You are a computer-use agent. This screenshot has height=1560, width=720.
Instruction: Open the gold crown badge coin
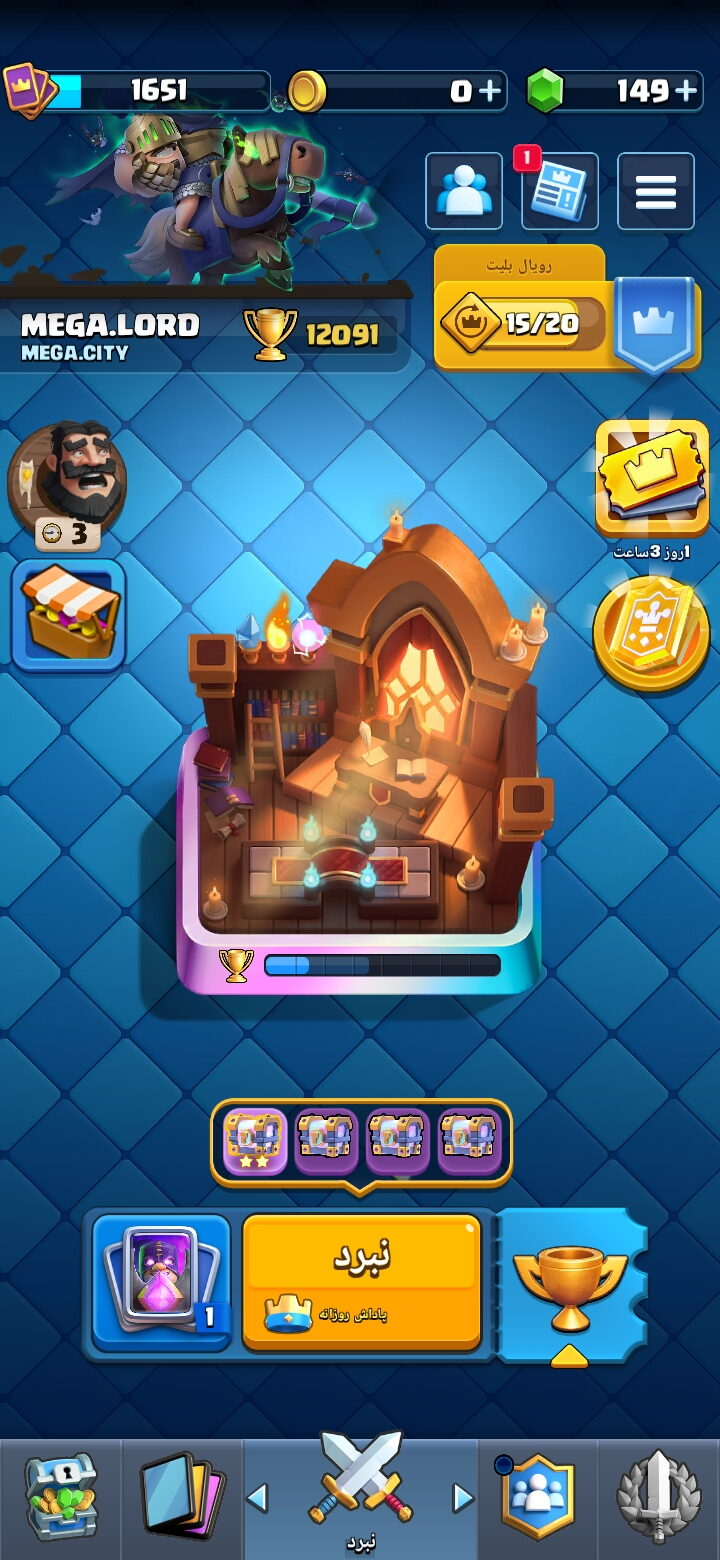651,634
